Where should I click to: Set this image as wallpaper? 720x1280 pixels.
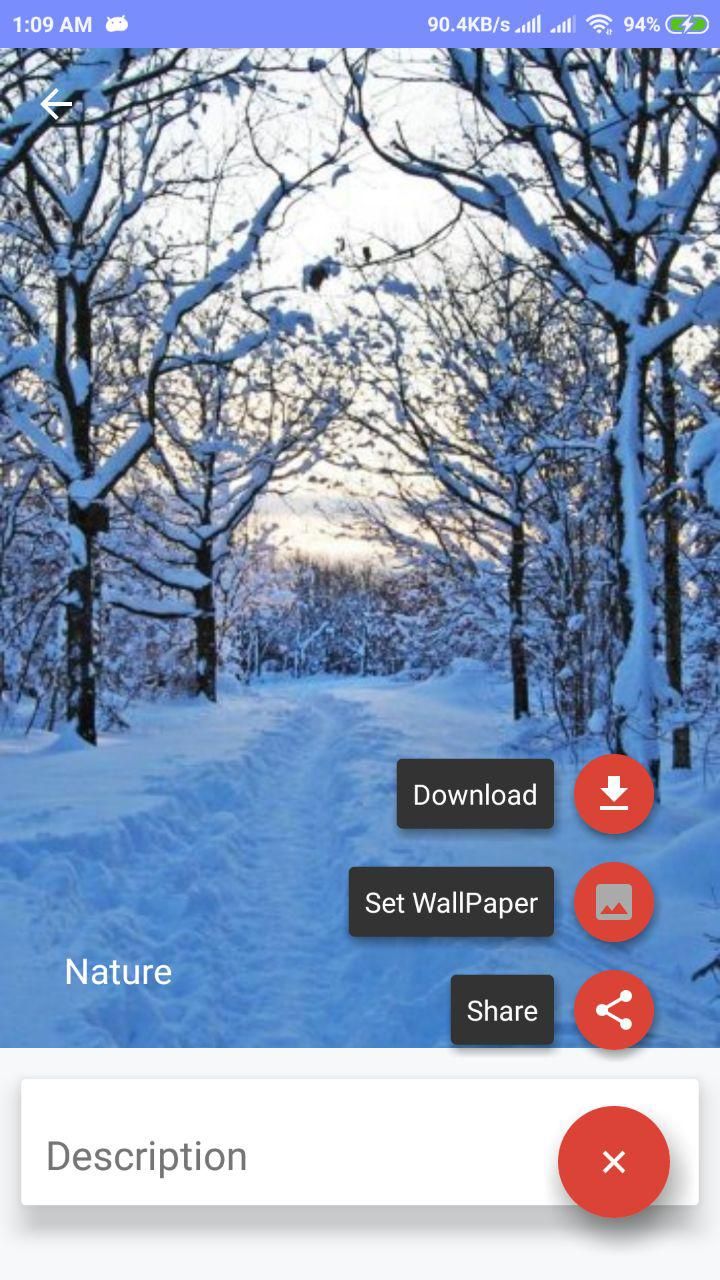click(613, 902)
